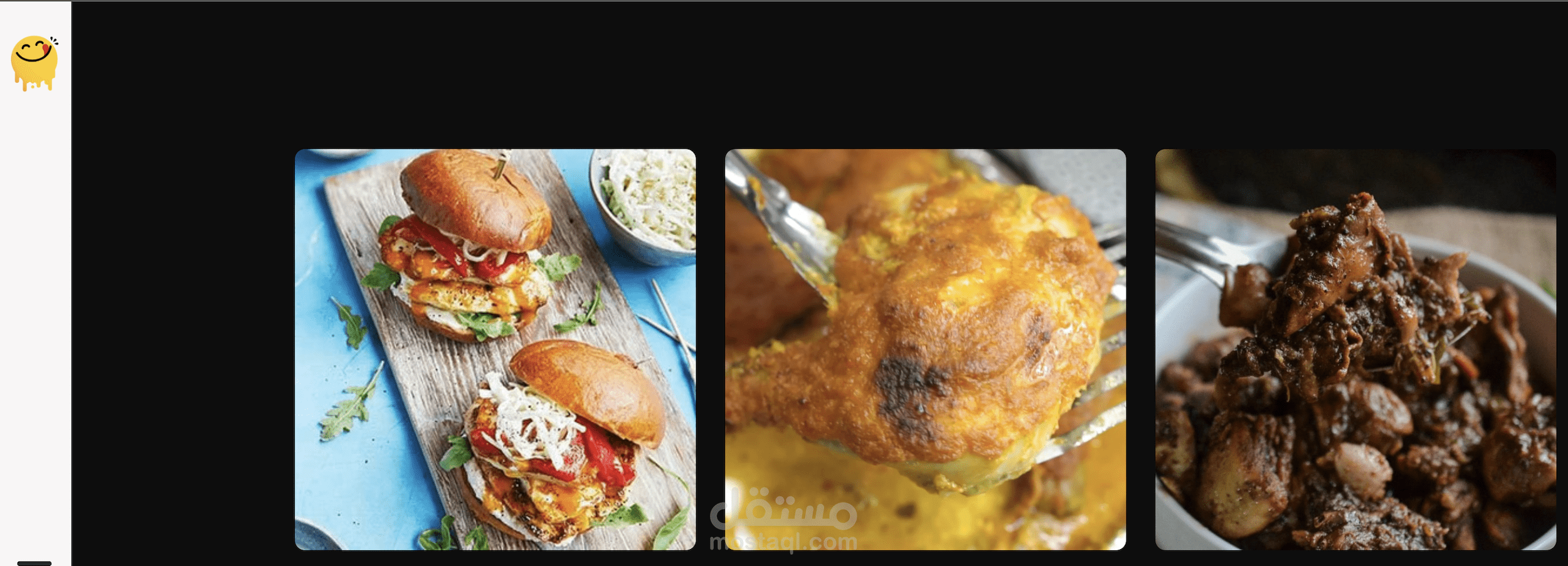Open the burger sandwiches meal card
The image size is (1568, 566).
point(495,349)
